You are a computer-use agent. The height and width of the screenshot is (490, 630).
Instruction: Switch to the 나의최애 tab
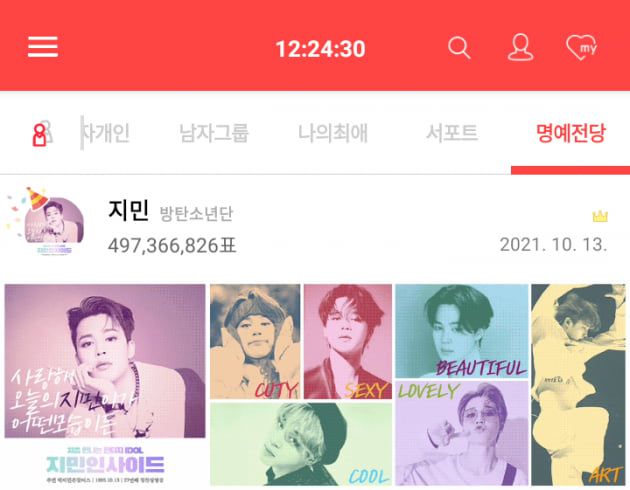(x=331, y=133)
